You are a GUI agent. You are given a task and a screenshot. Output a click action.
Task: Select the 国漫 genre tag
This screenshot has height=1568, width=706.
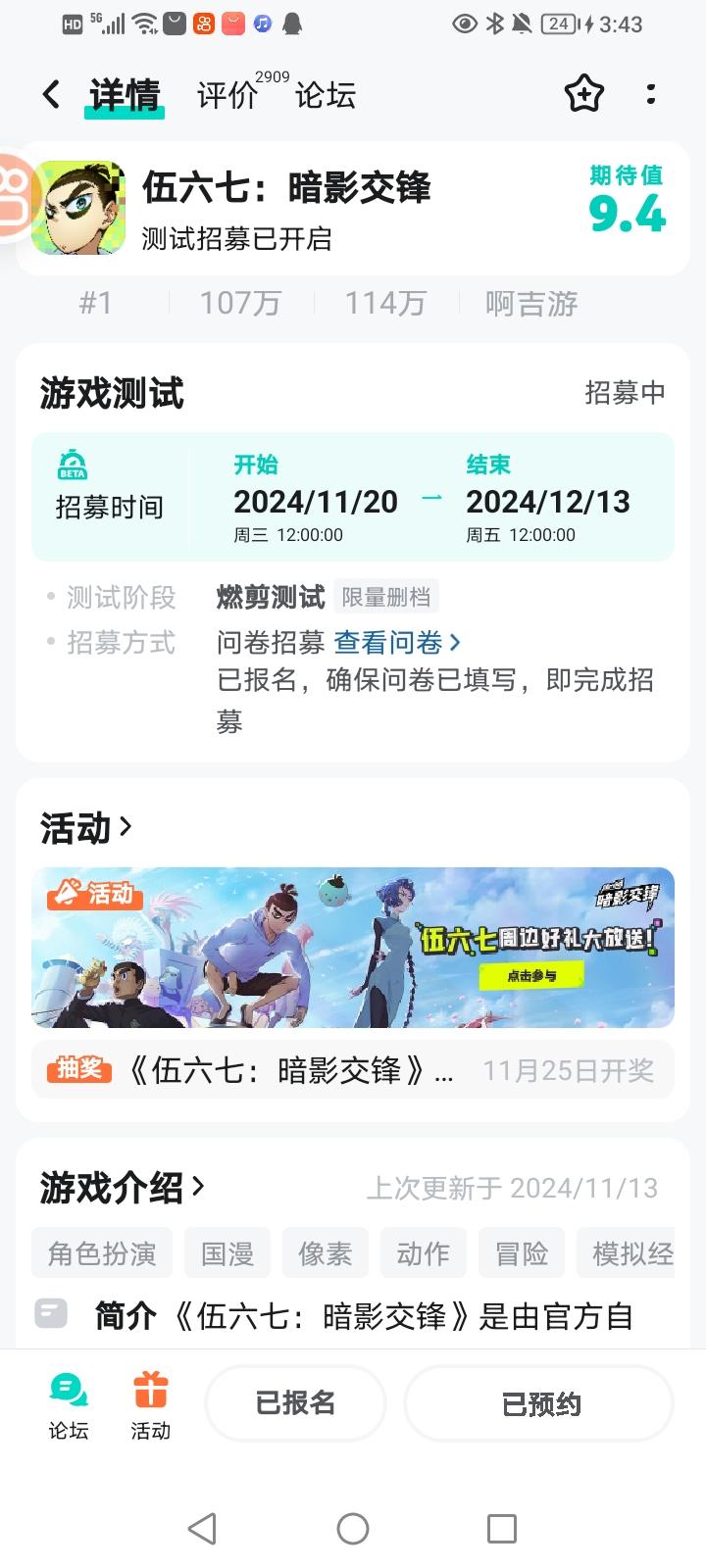(x=227, y=1252)
